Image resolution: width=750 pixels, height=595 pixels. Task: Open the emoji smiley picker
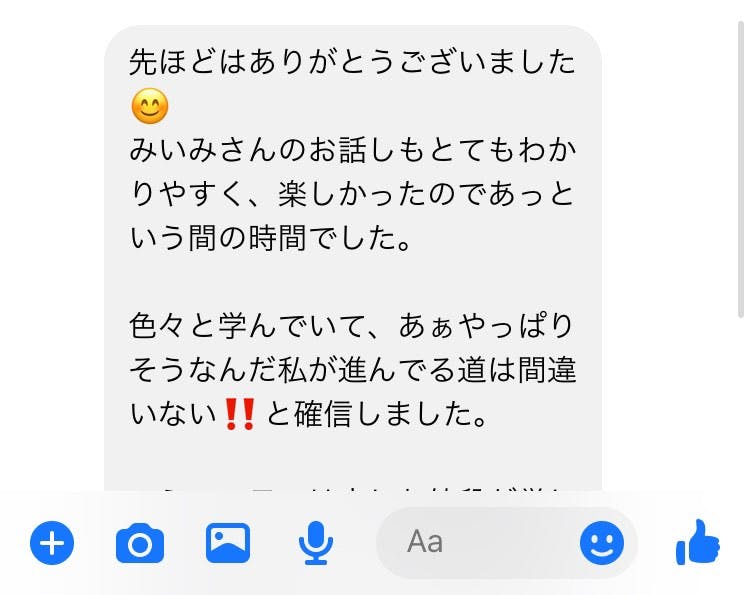(602, 543)
